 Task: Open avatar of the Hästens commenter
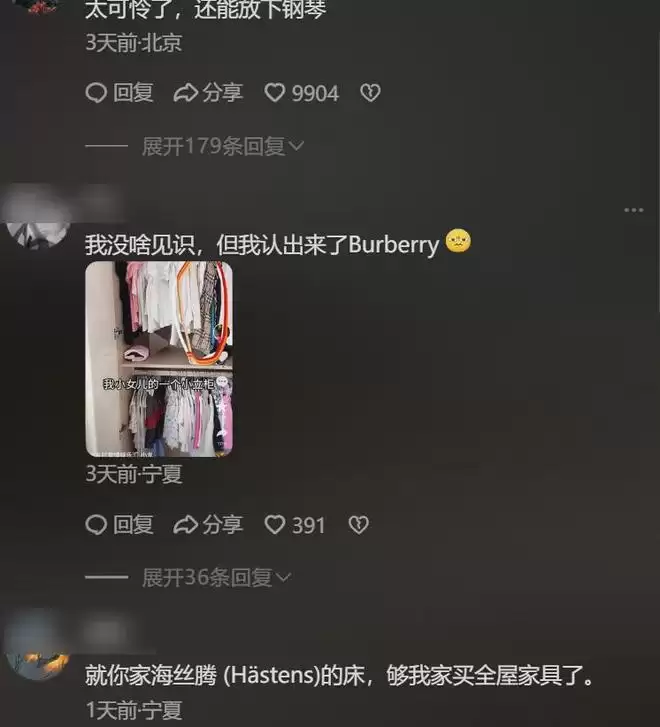38,650
